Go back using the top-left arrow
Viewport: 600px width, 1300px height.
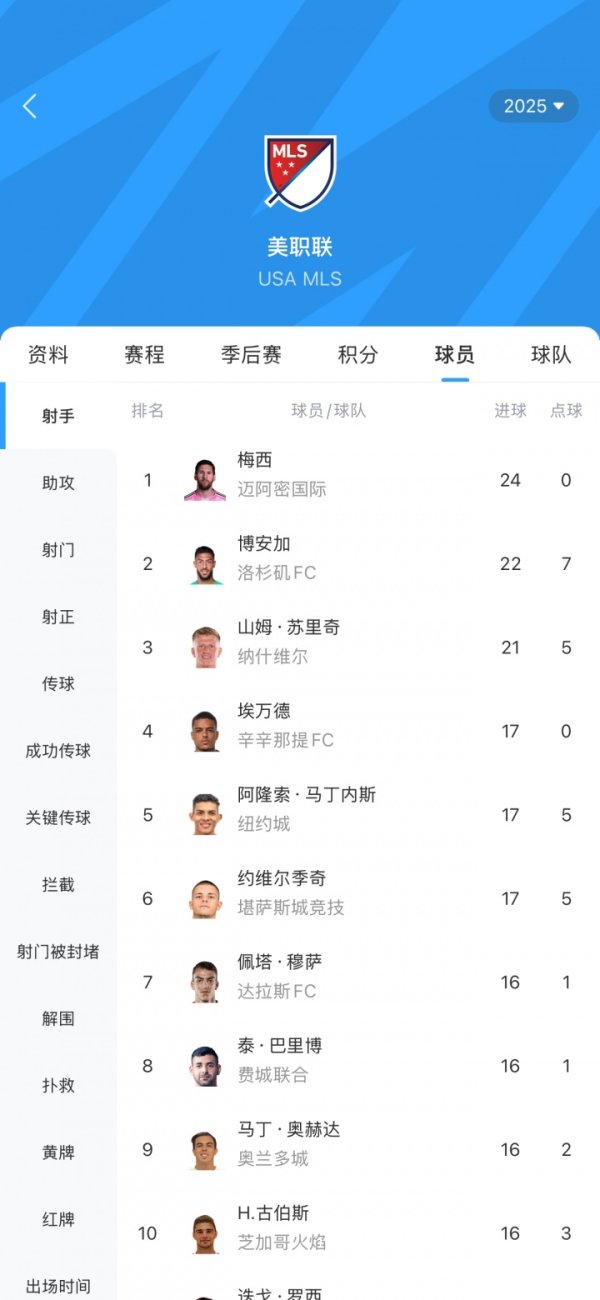click(x=30, y=107)
